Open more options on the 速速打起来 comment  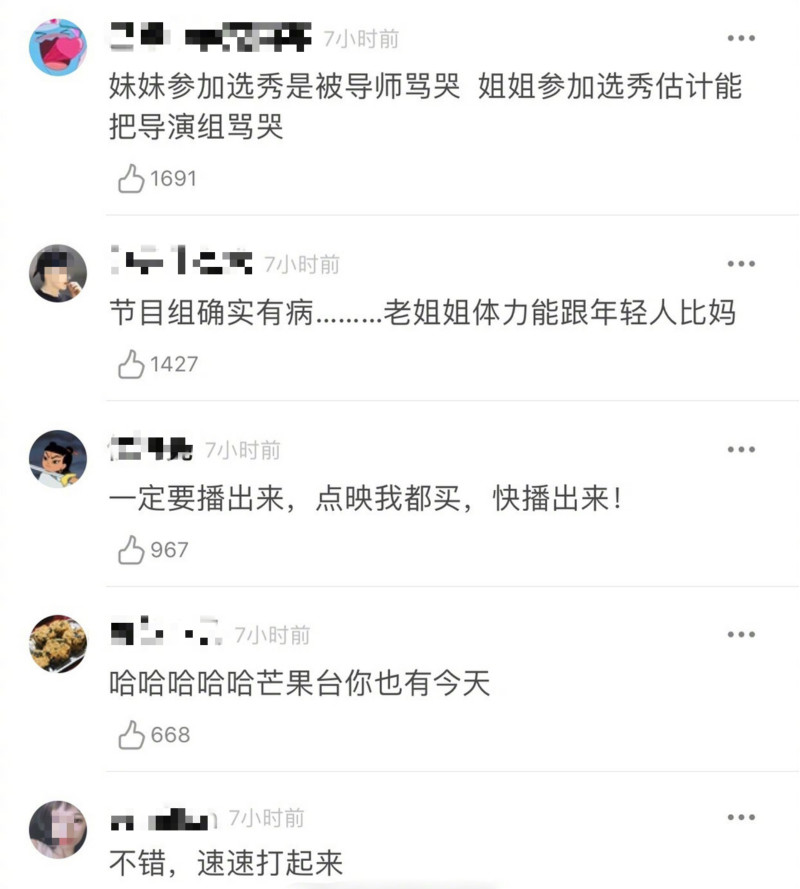click(741, 819)
